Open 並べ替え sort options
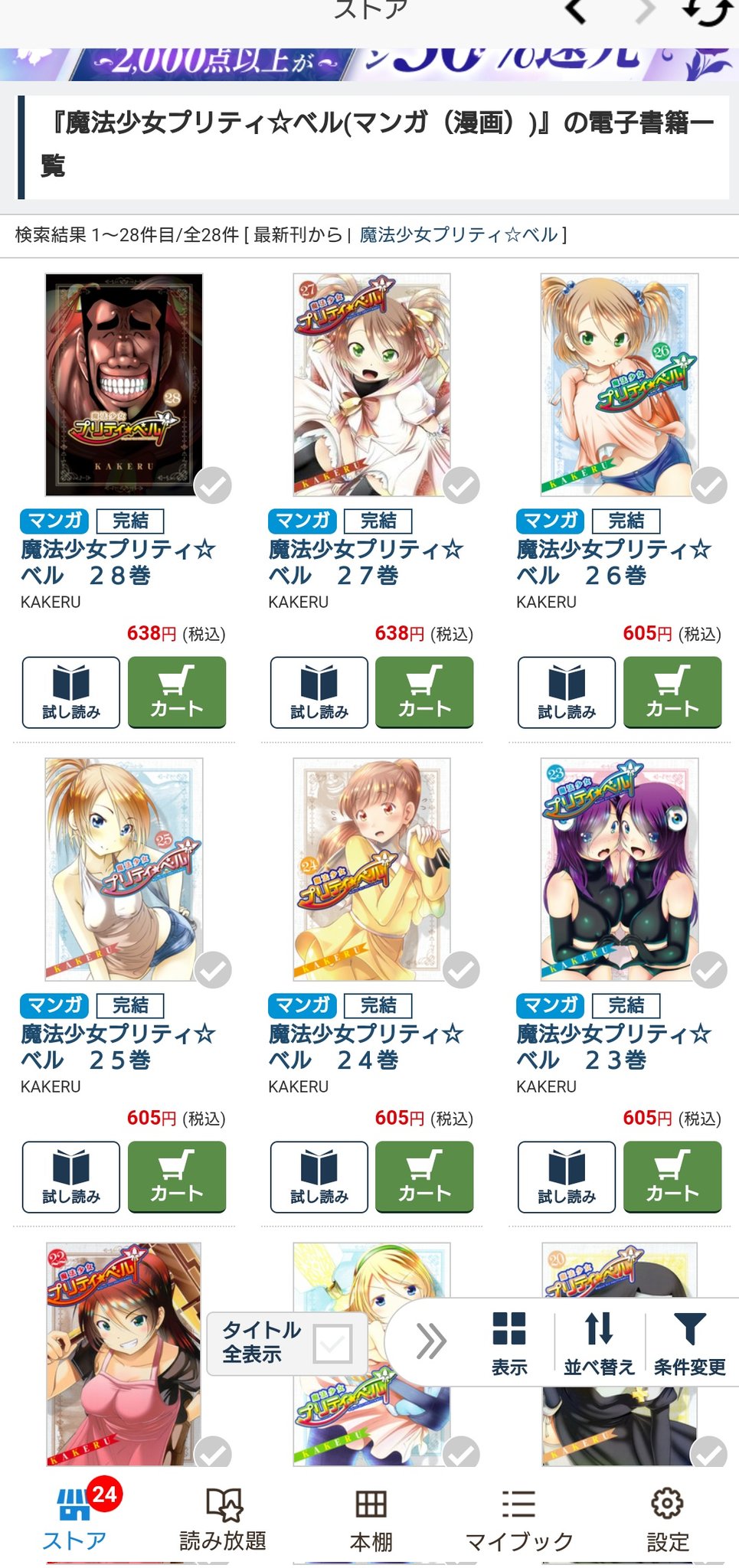739x1568 pixels. pos(599,1342)
